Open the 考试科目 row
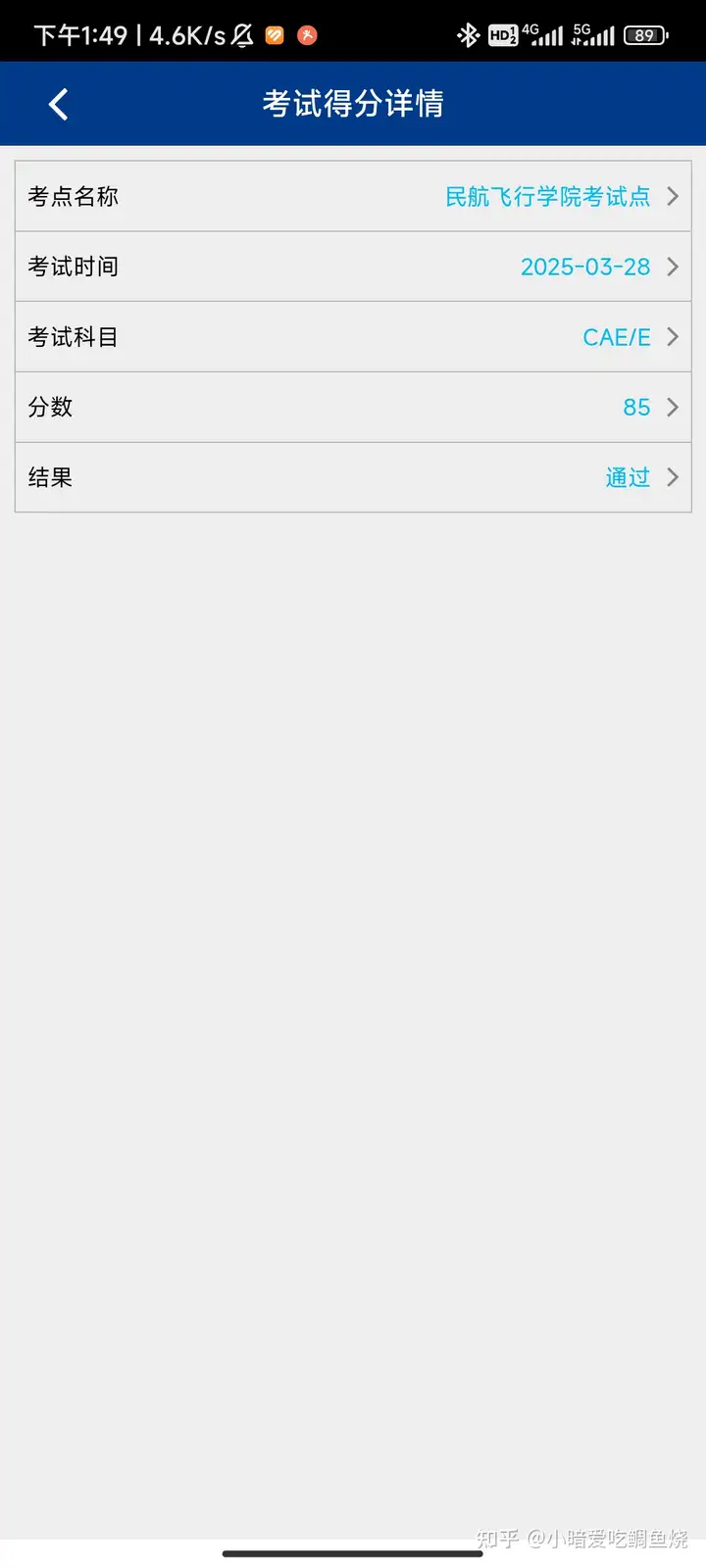 click(x=353, y=337)
